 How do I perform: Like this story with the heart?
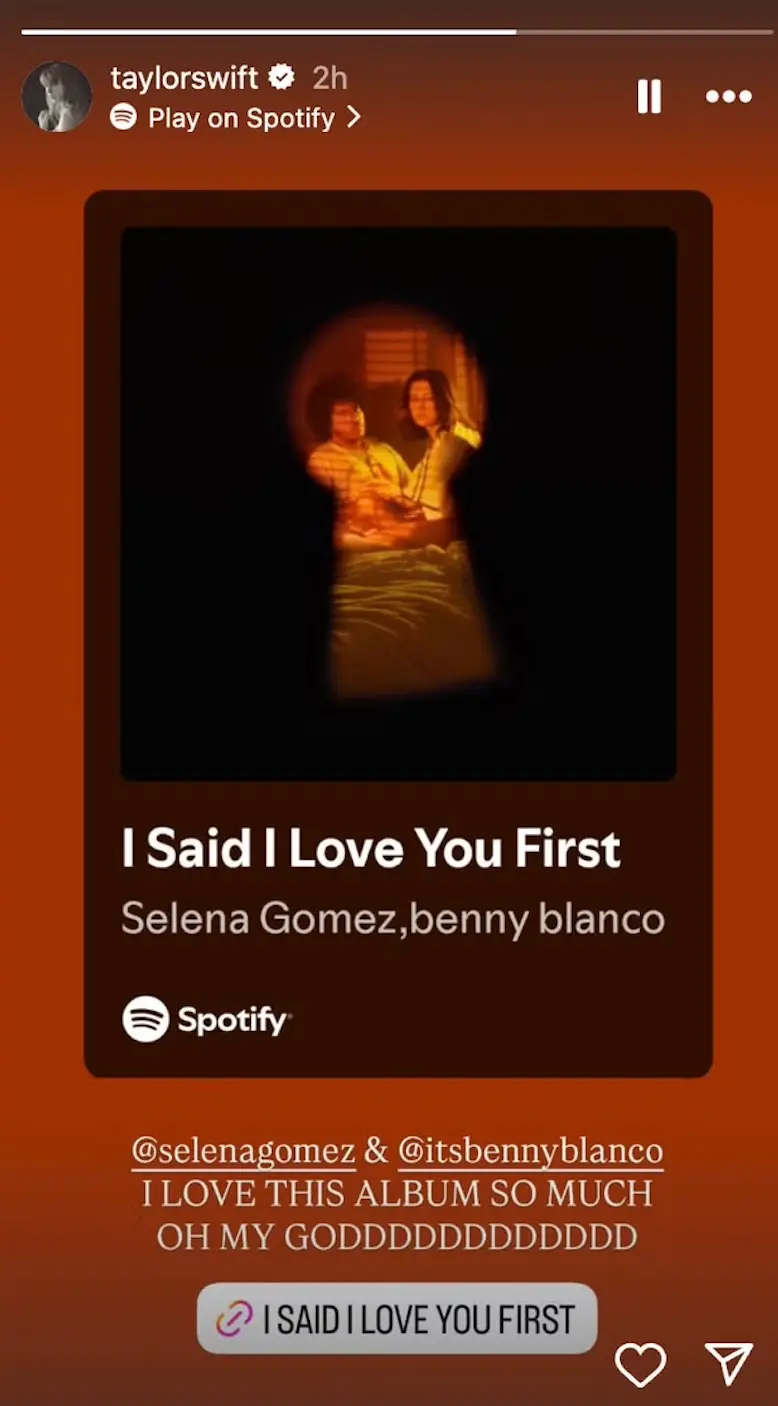click(640, 1363)
